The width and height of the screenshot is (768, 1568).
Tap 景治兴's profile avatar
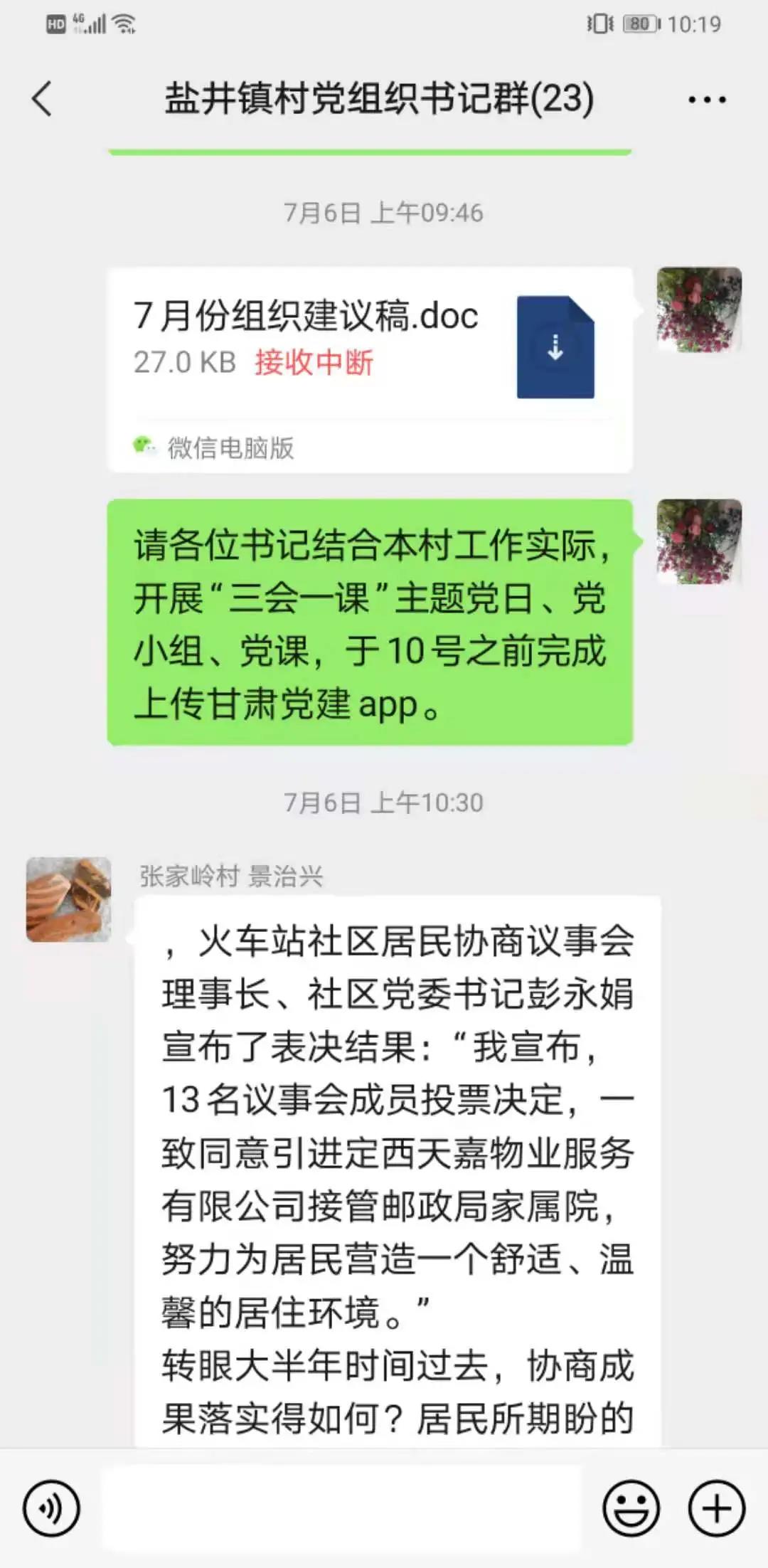[69, 899]
